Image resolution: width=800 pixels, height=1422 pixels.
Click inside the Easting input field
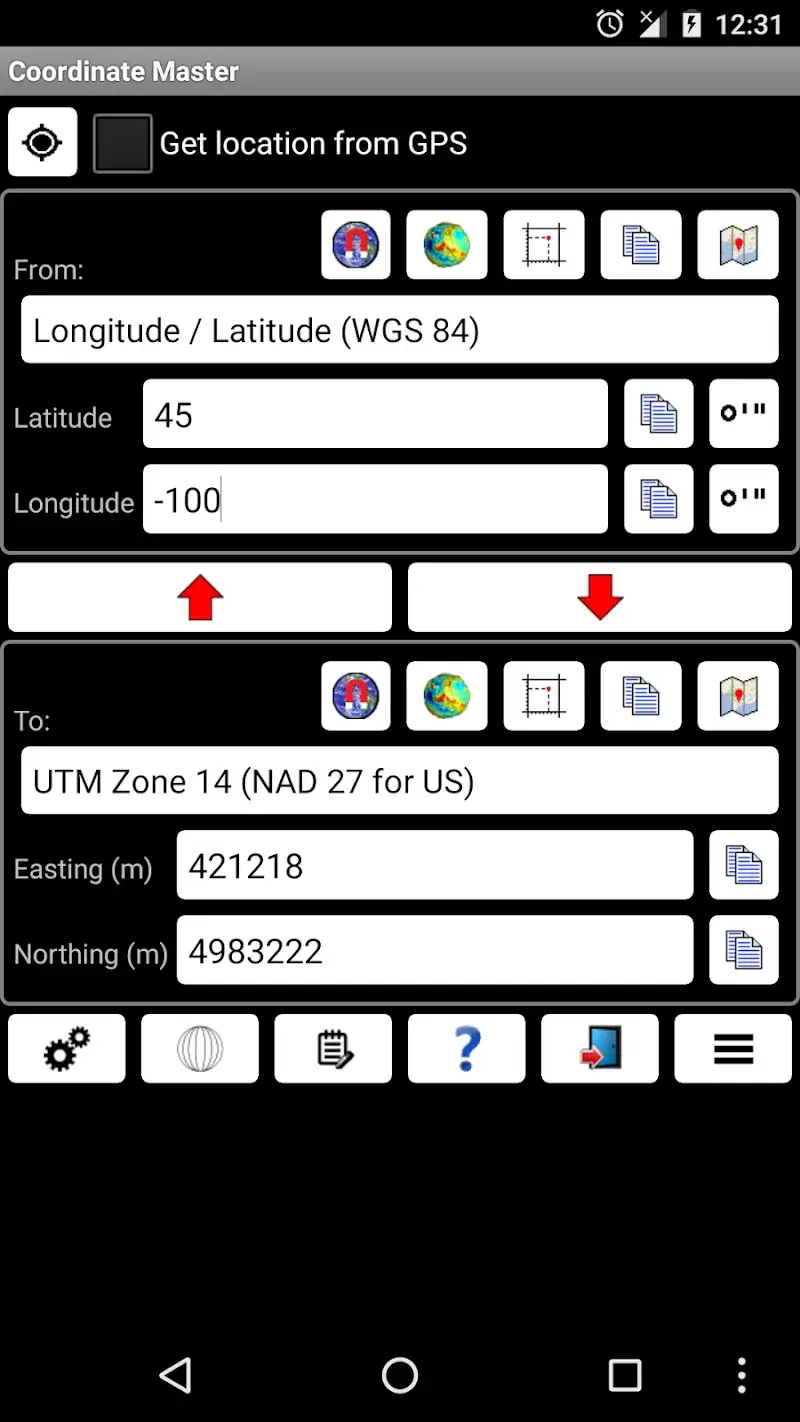click(x=435, y=865)
